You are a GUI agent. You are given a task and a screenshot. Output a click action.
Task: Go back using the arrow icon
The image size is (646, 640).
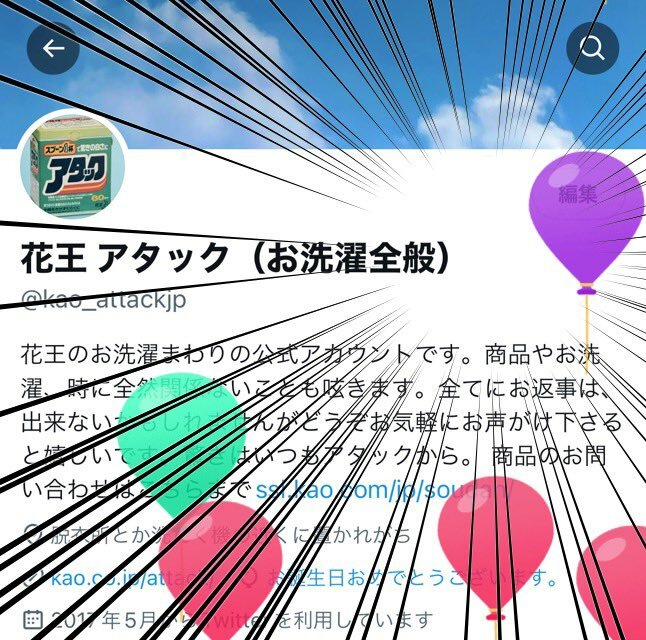click(53, 48)
